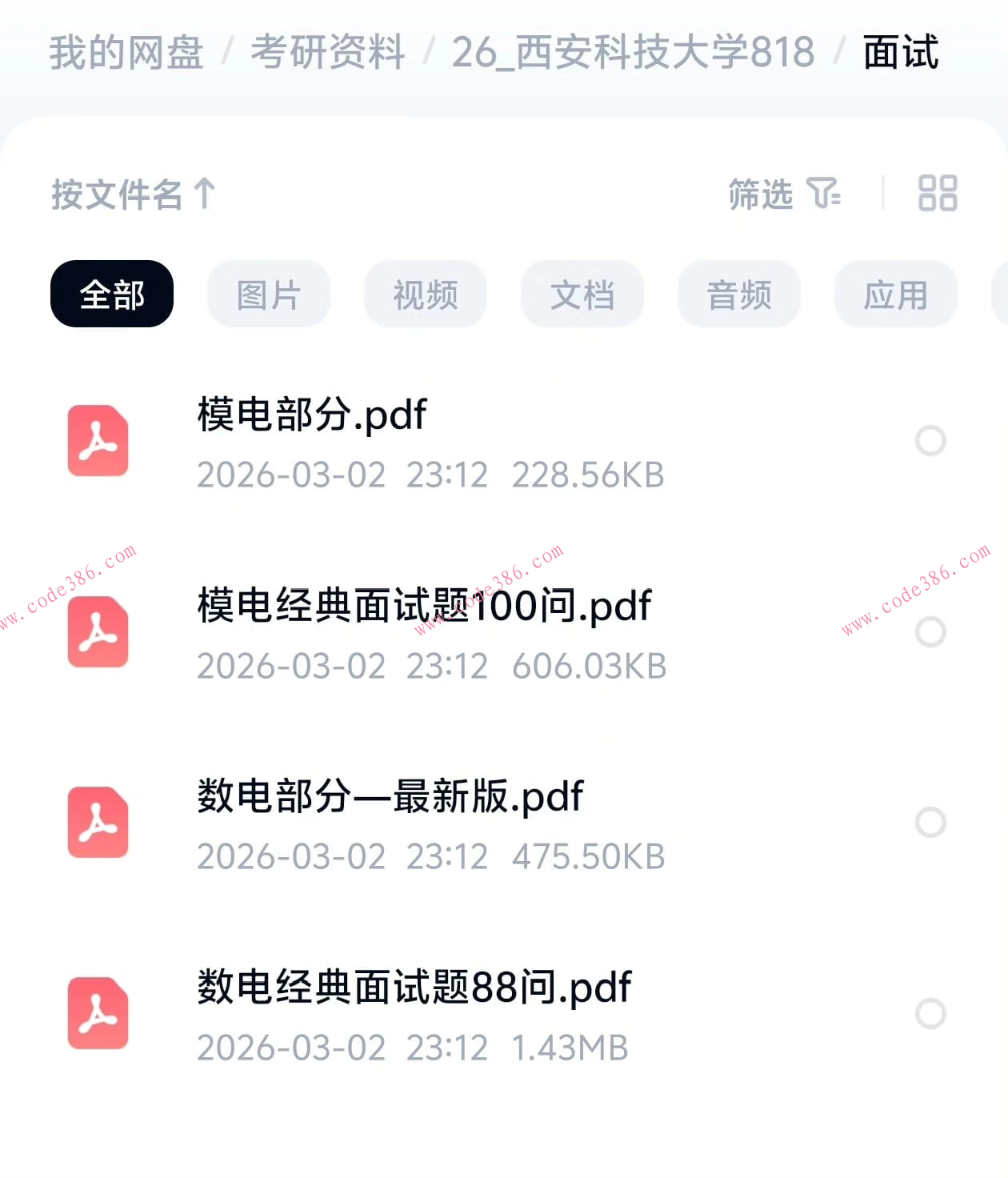The height and width of the screenshot is (1178, 1008).
Task: Click the PDF icon beside 数电部分—最新版
Action: point(97,823)
